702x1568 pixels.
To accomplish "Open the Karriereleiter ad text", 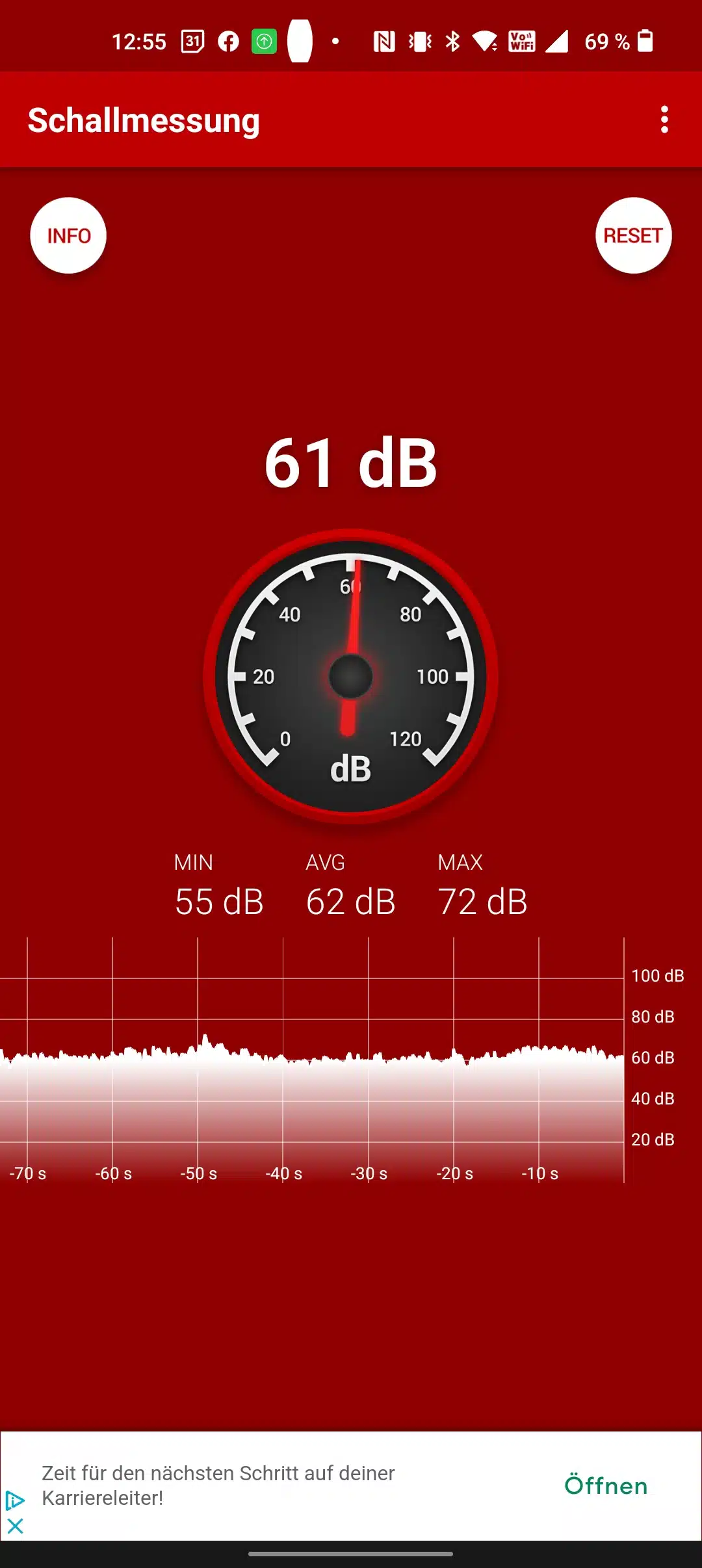I will [218, 1485].
